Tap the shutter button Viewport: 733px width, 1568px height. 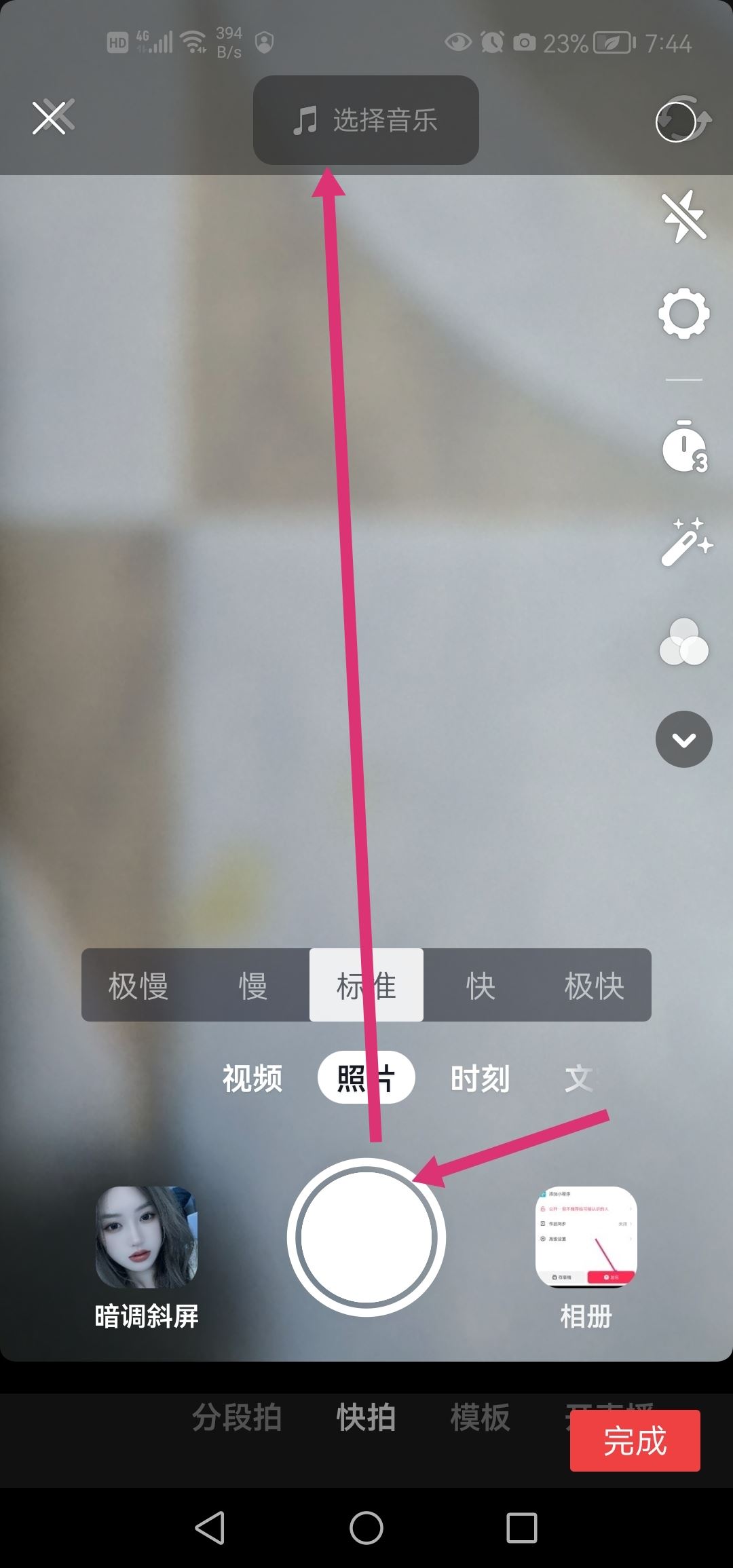[x=366, y=1237]
